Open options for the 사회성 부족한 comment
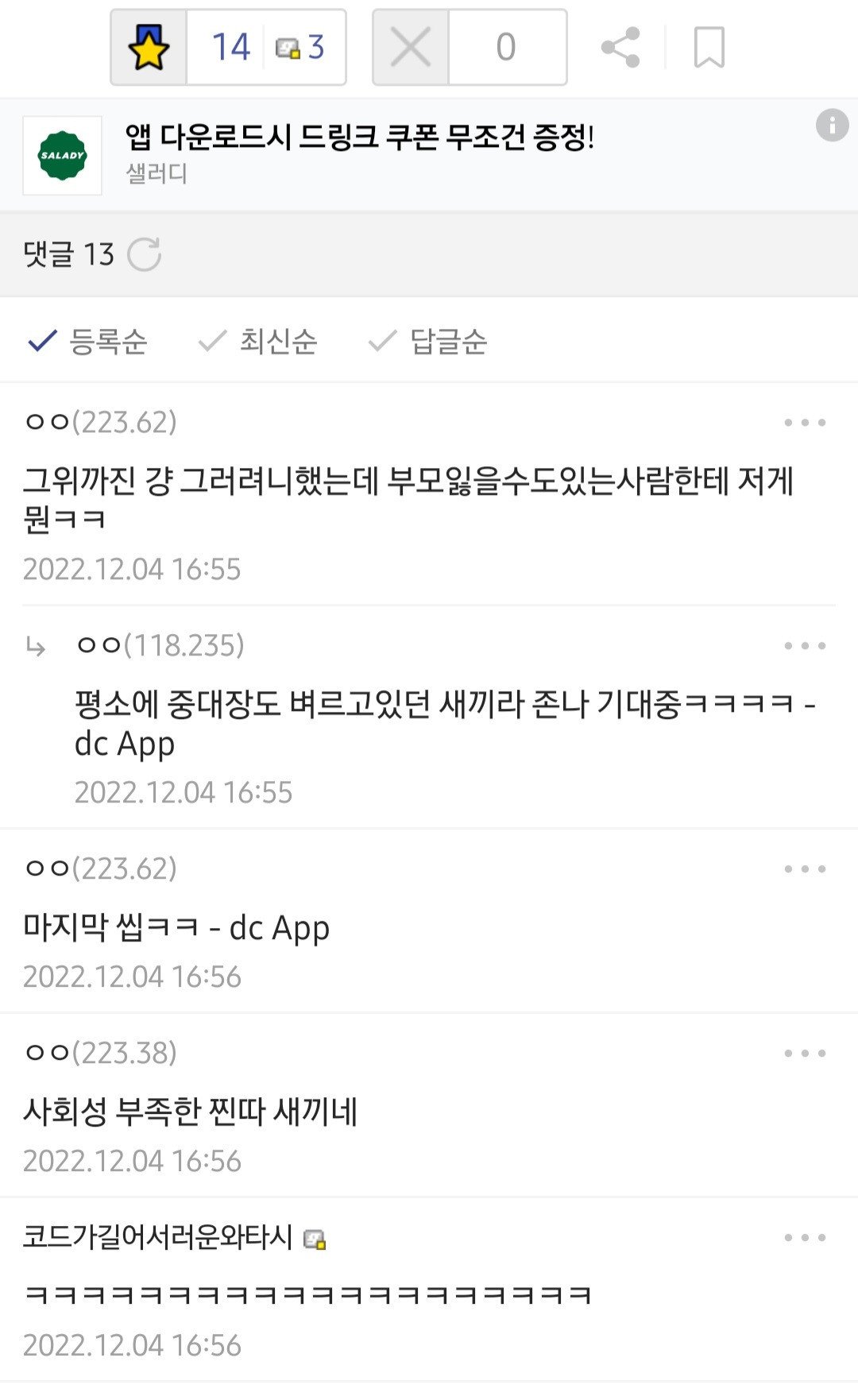 pyautogui.click(x=805, y=1054)
